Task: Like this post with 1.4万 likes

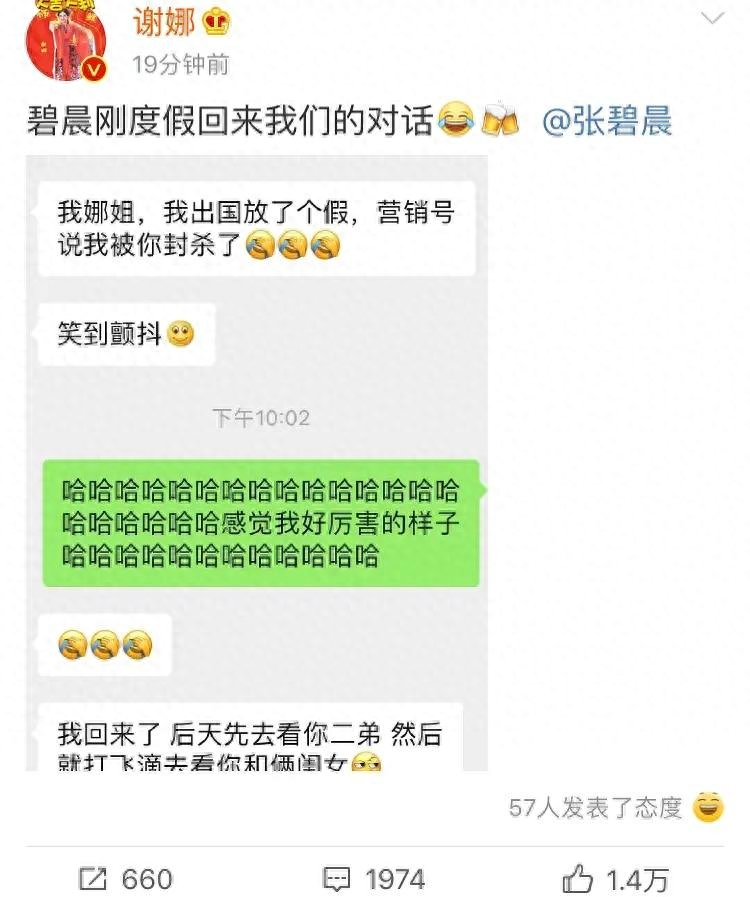Action: click(616, 879)
